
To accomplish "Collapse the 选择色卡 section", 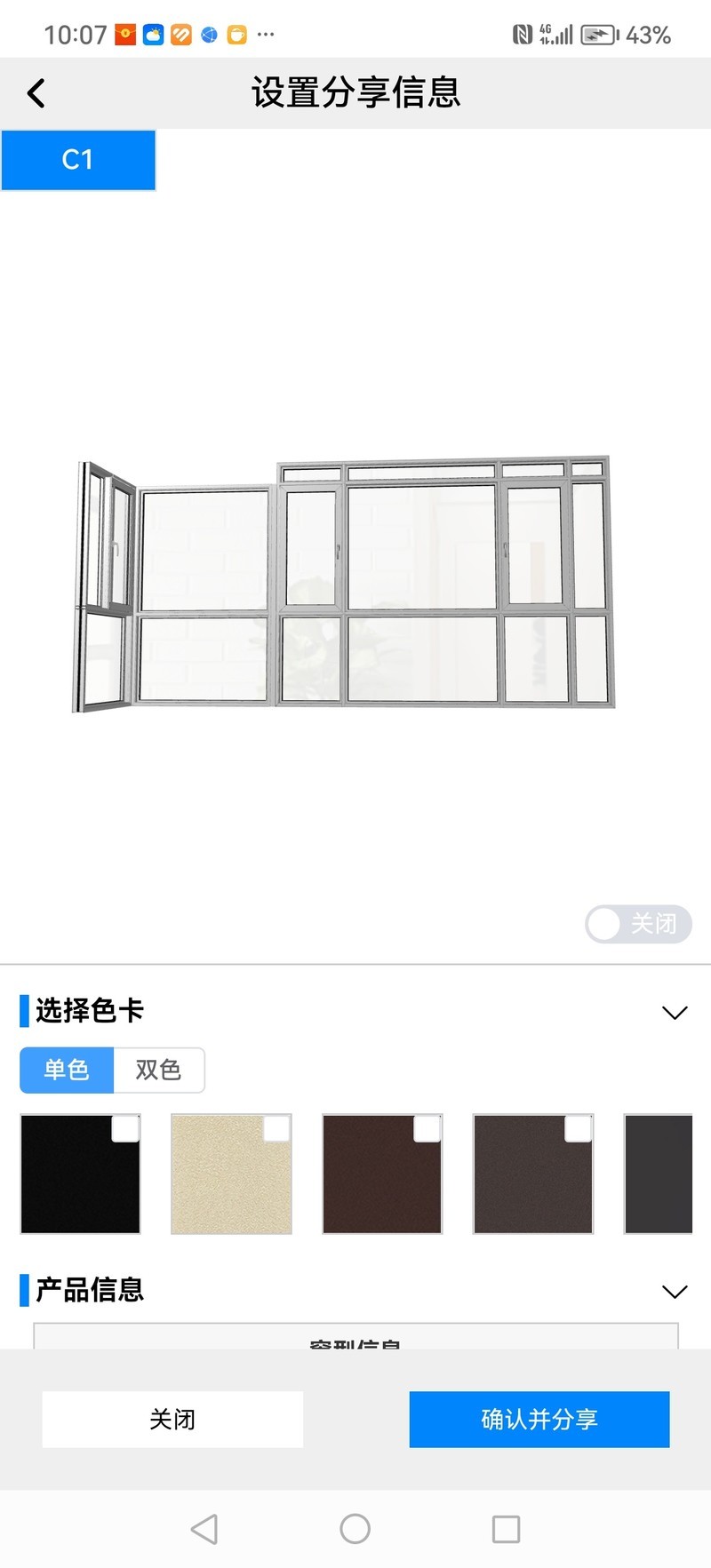I will coord(675,1013).
